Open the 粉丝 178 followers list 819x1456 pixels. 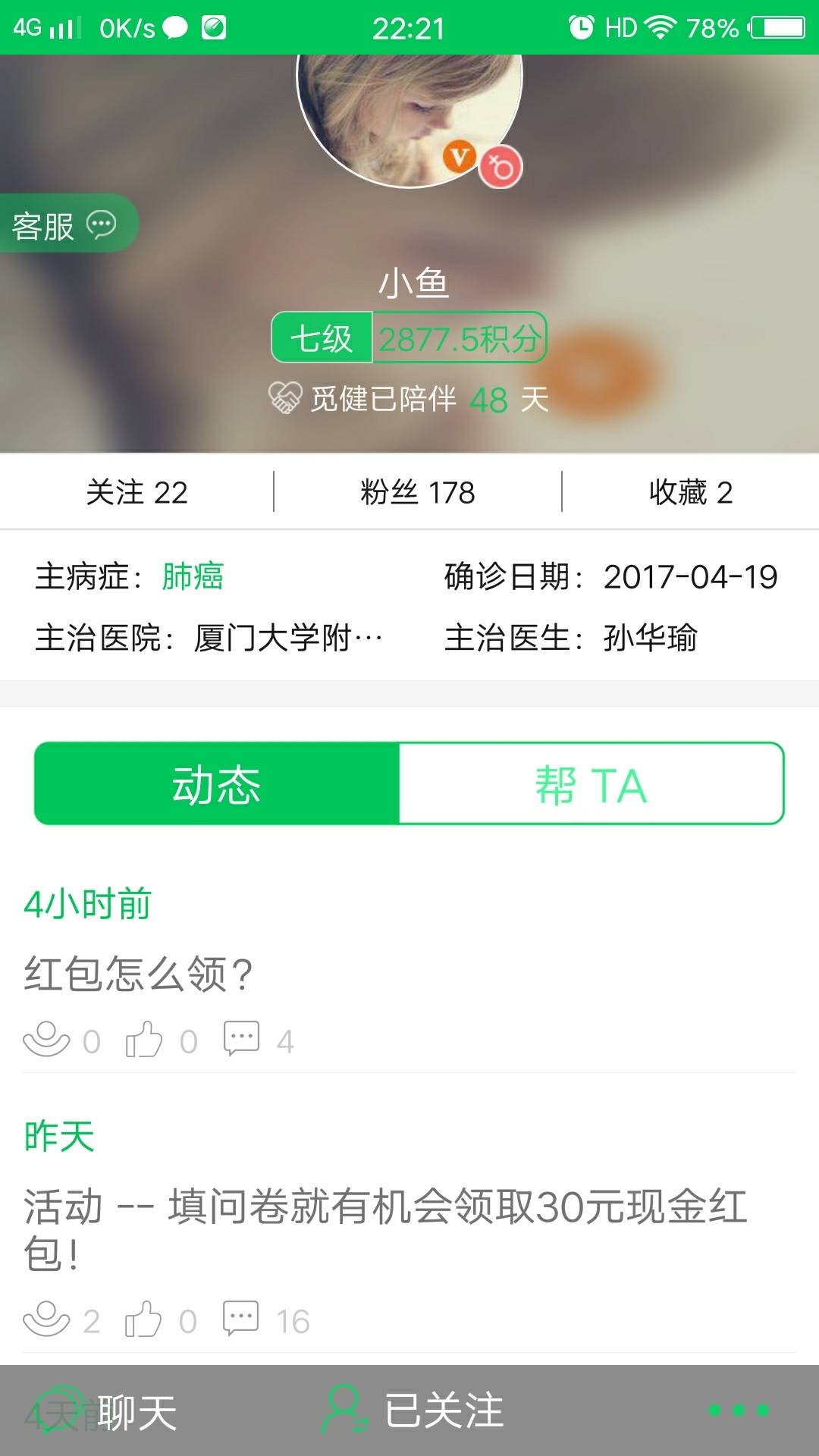[417, 493]
